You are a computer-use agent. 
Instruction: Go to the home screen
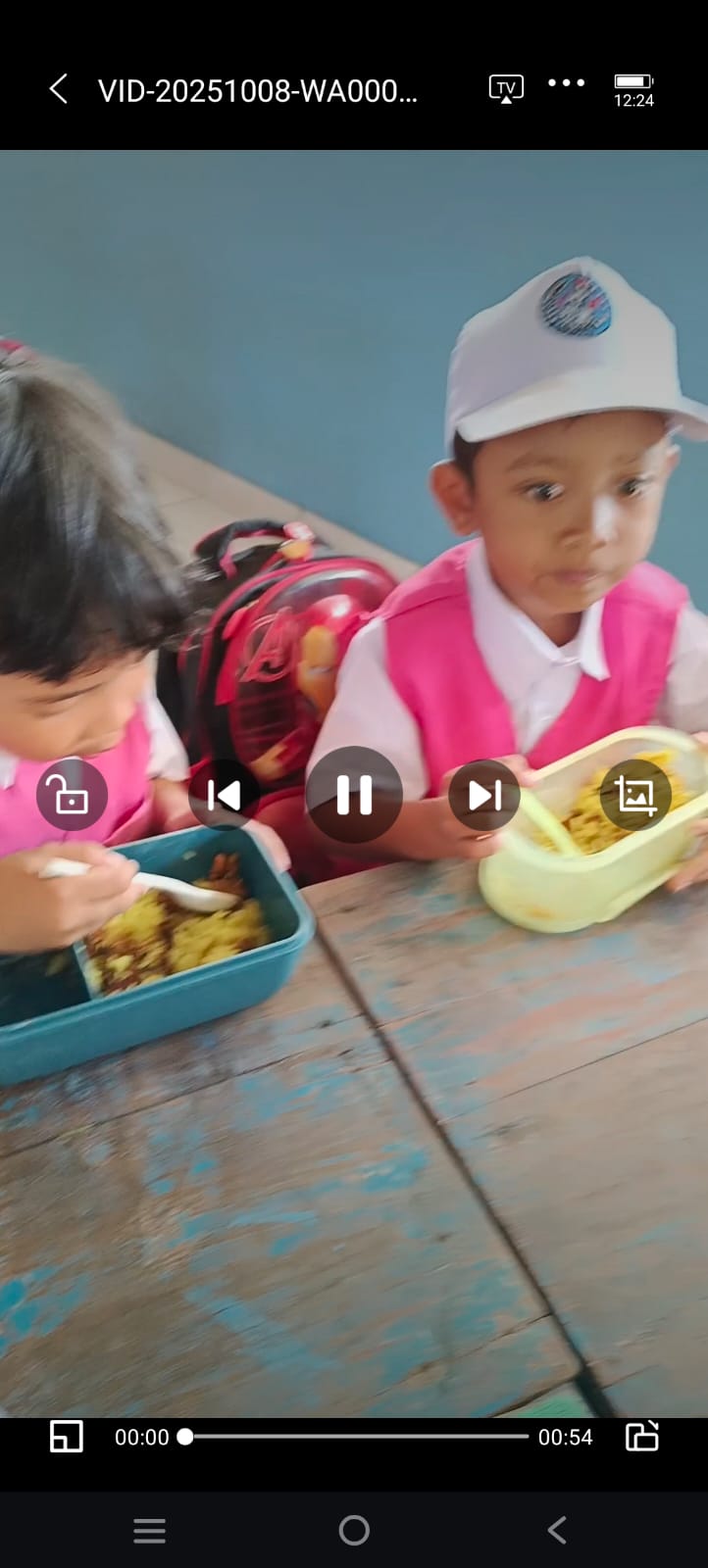(x=354, y=1530)
